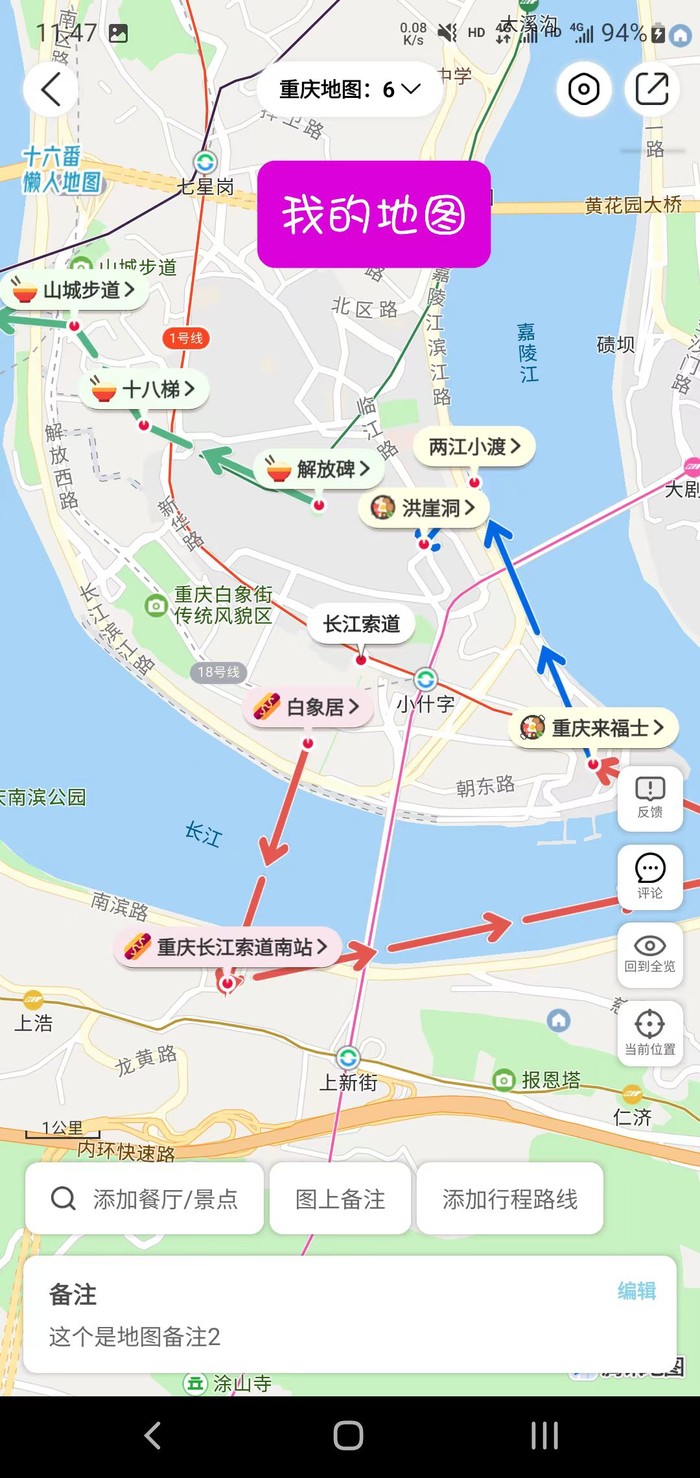This screenshot has width=700, height=1478.
Task: Go back using the top-left arrow
Action: pos(52,90)
